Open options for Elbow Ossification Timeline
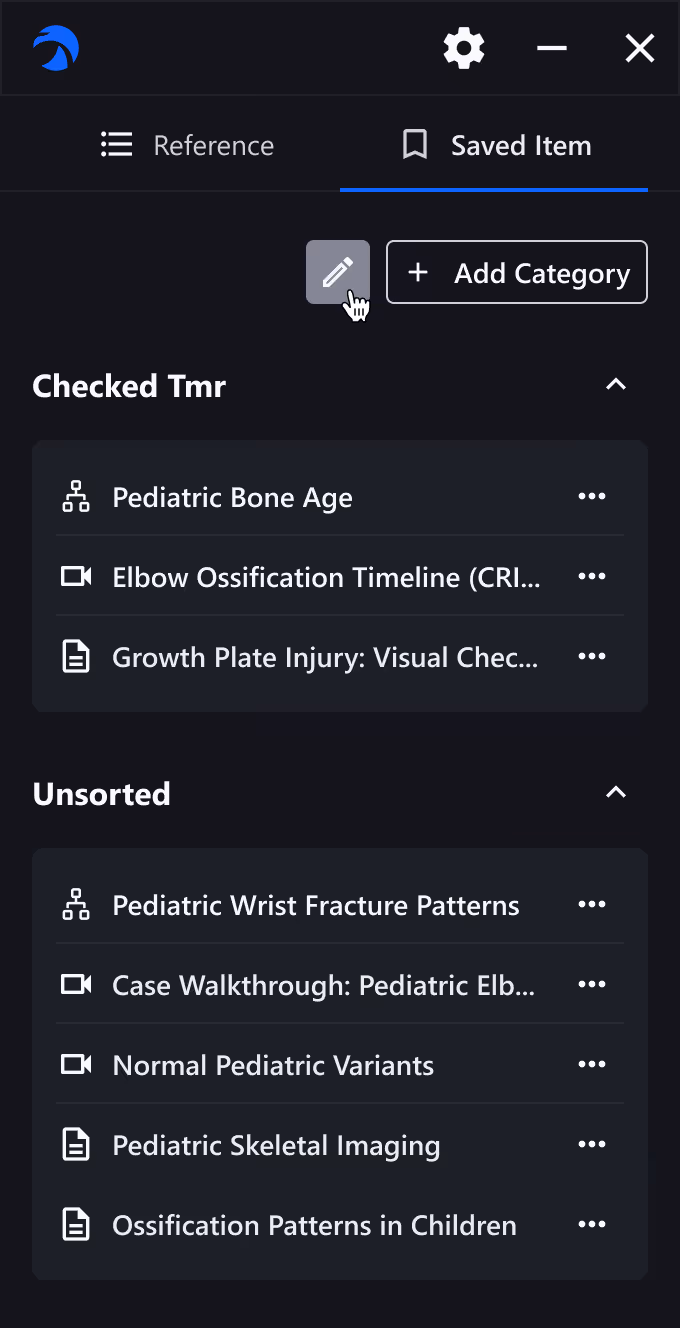The height and width of the screenshot is (1328, 680). tap(592, 577)
